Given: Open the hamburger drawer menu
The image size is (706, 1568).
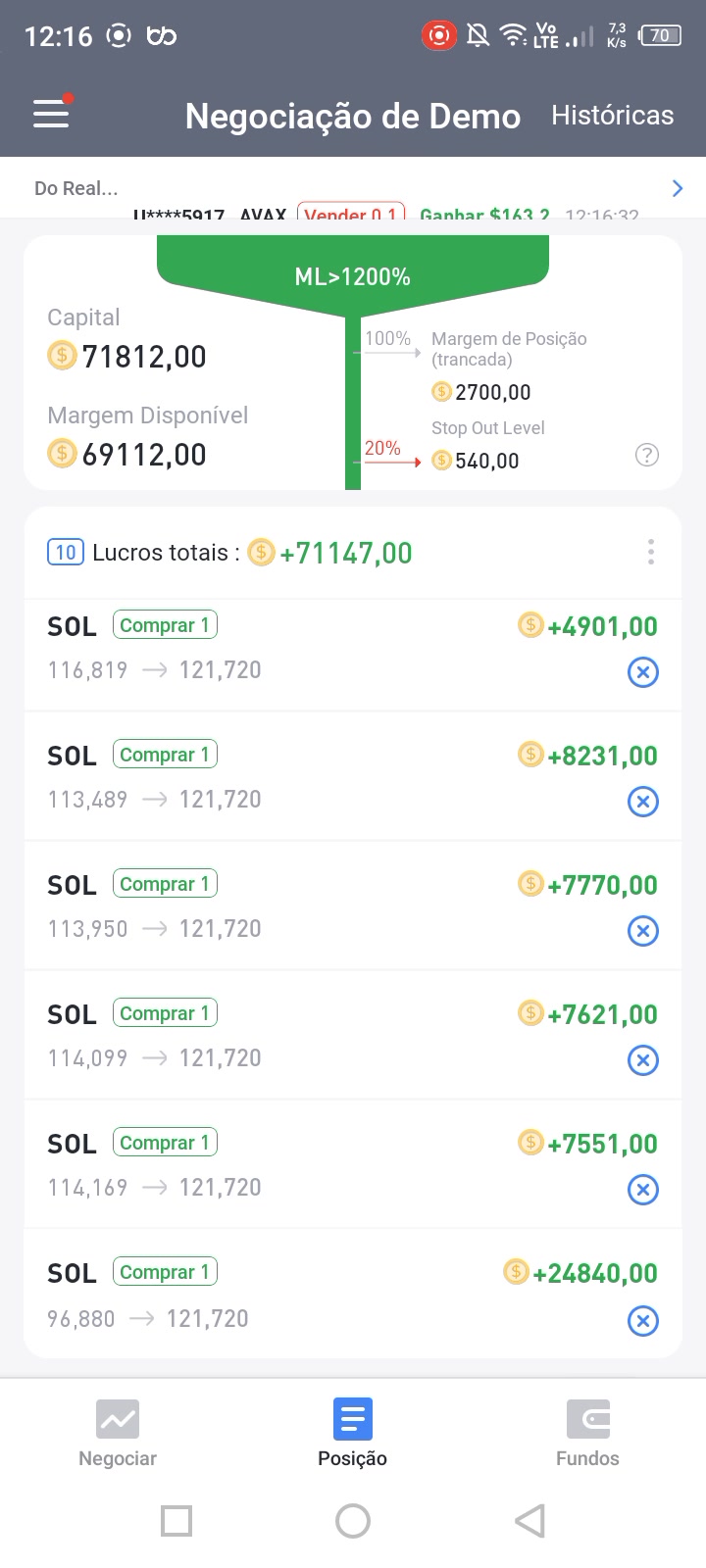Looking at the screenshot, I should coord(51,115).
